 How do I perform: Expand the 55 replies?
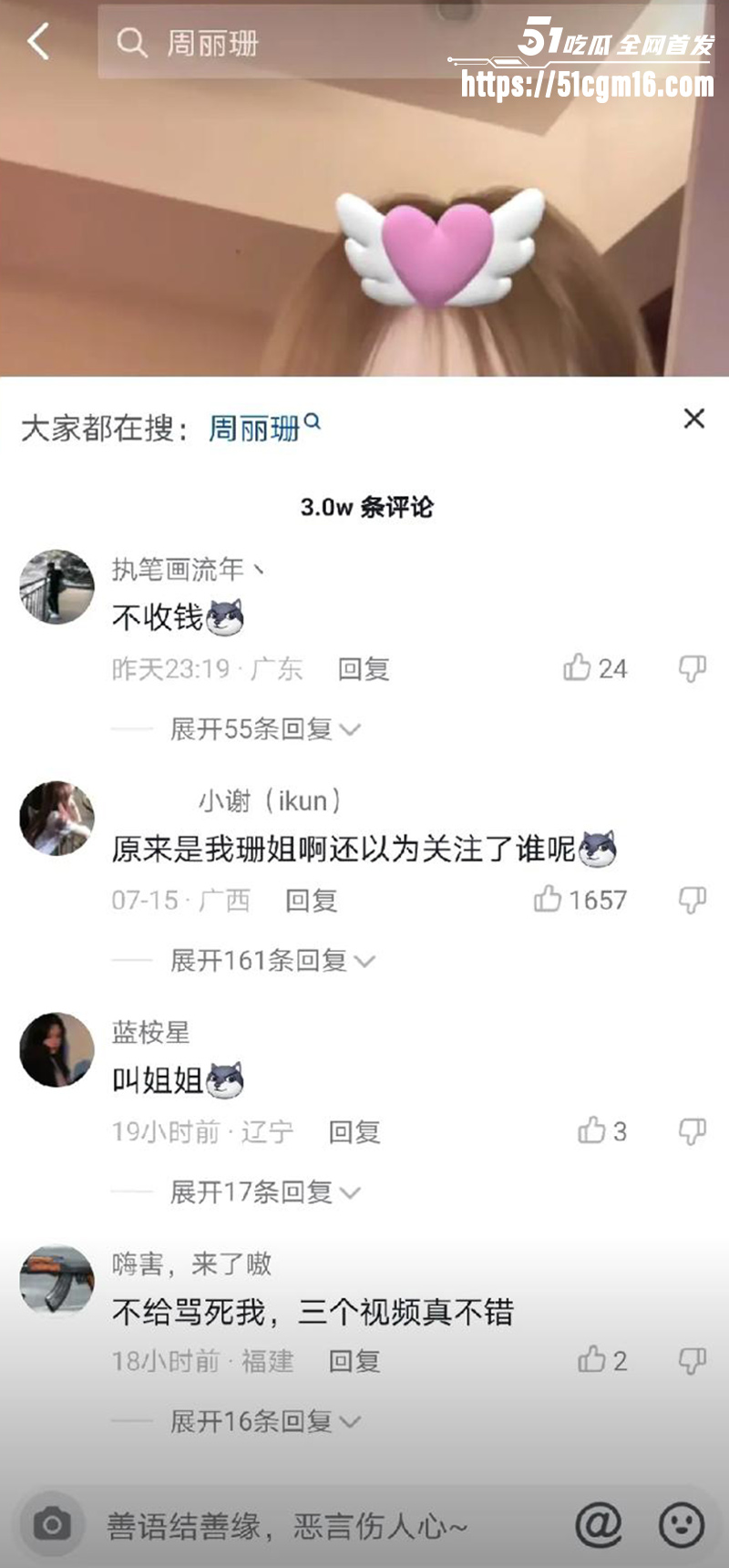click(x=264, y=729)
